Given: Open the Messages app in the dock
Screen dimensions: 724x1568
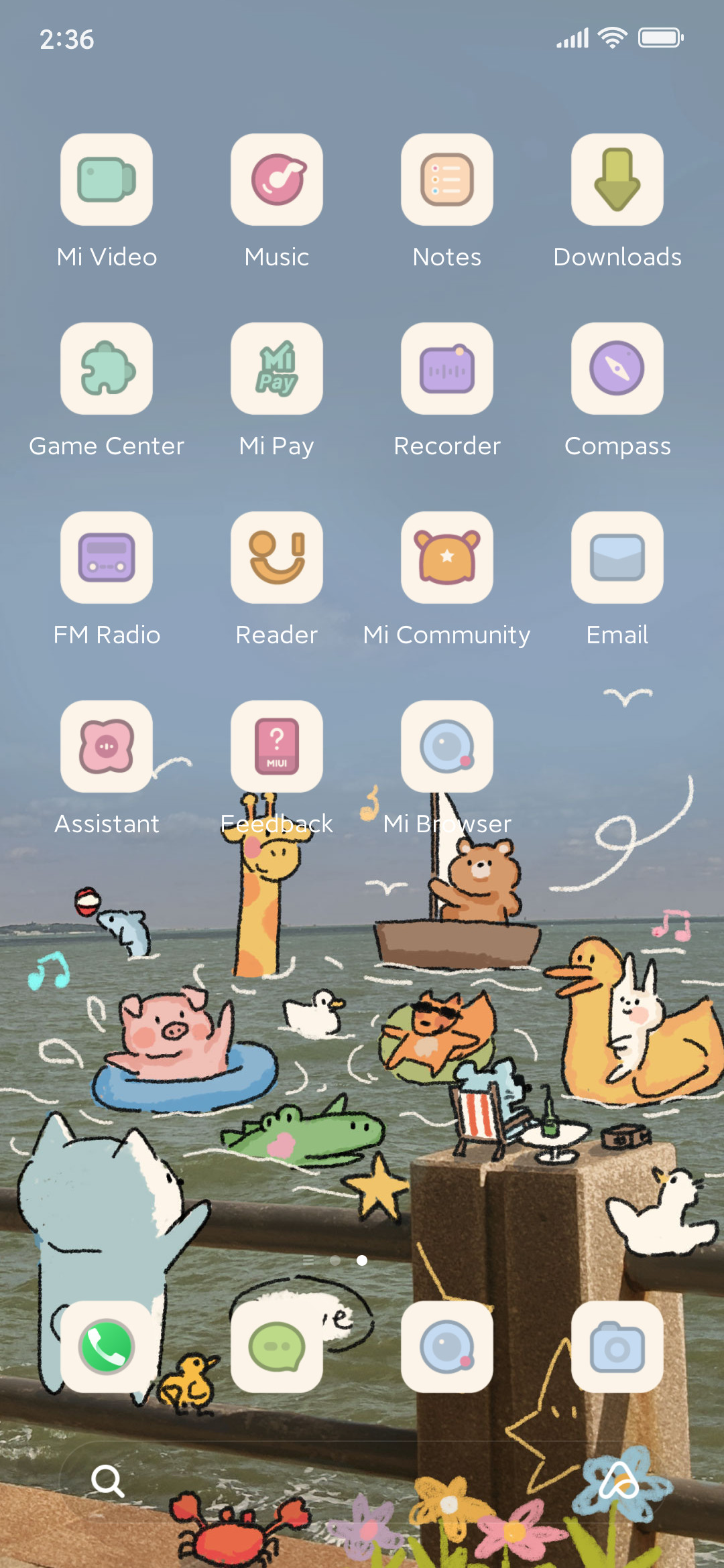Looking at the screenshot, I should (277, 1347).
